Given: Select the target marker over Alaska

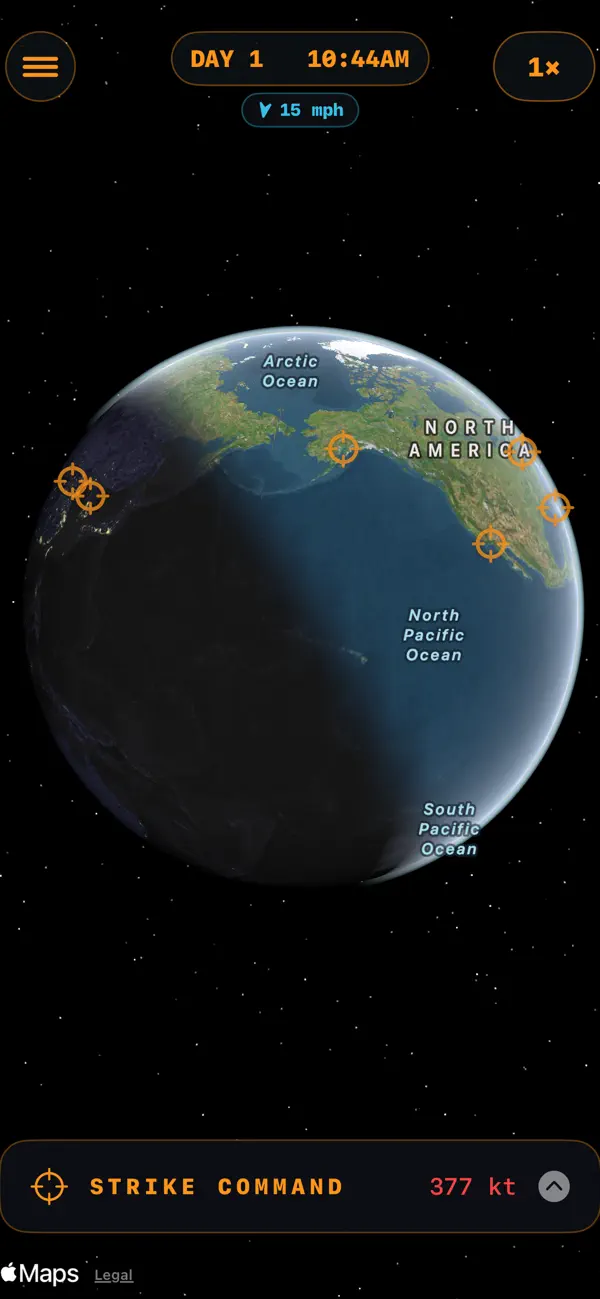Looking at the screenshot, I should [x=343, y=449].
